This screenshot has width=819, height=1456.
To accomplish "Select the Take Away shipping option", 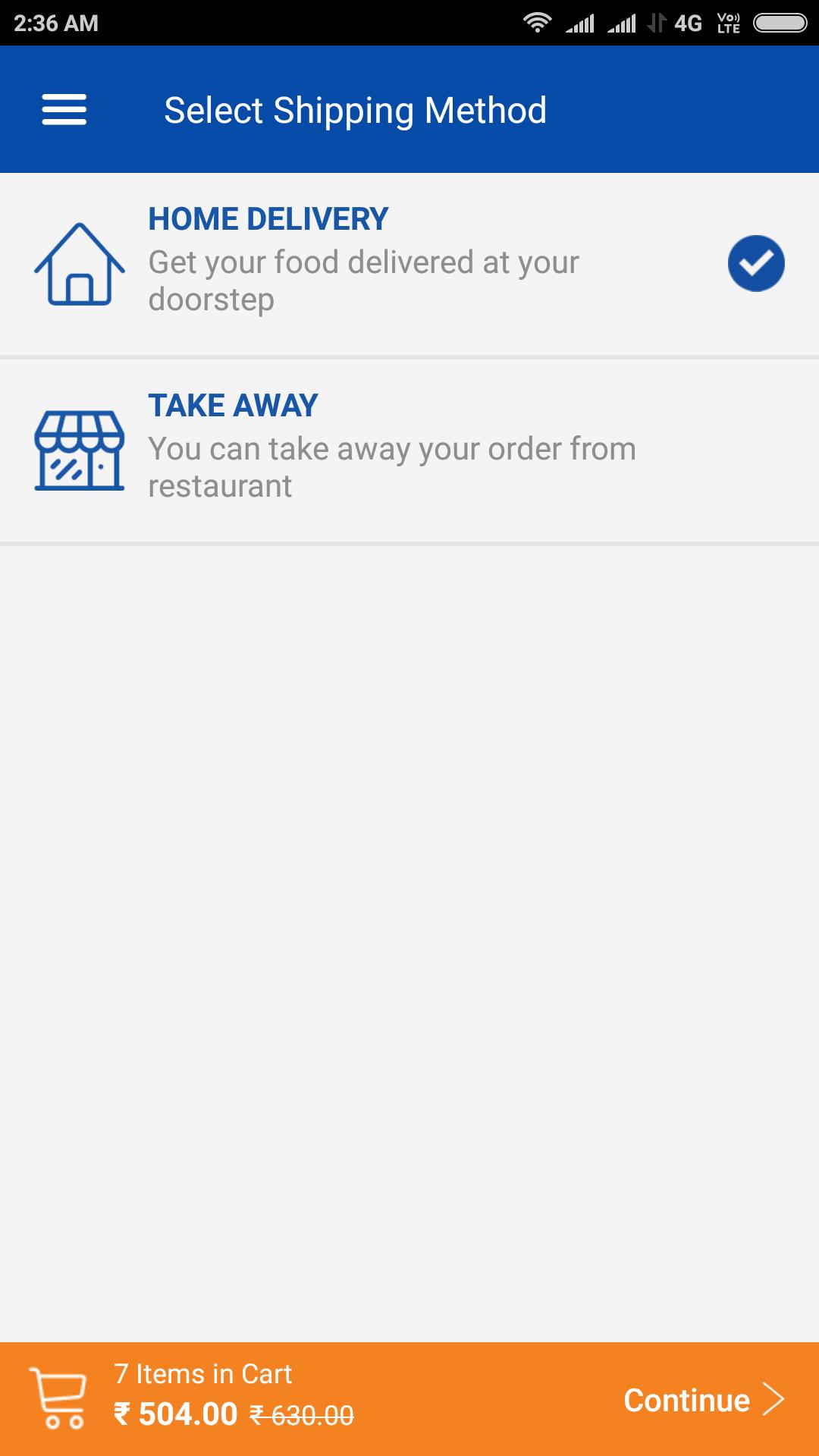I will point(409,447).
